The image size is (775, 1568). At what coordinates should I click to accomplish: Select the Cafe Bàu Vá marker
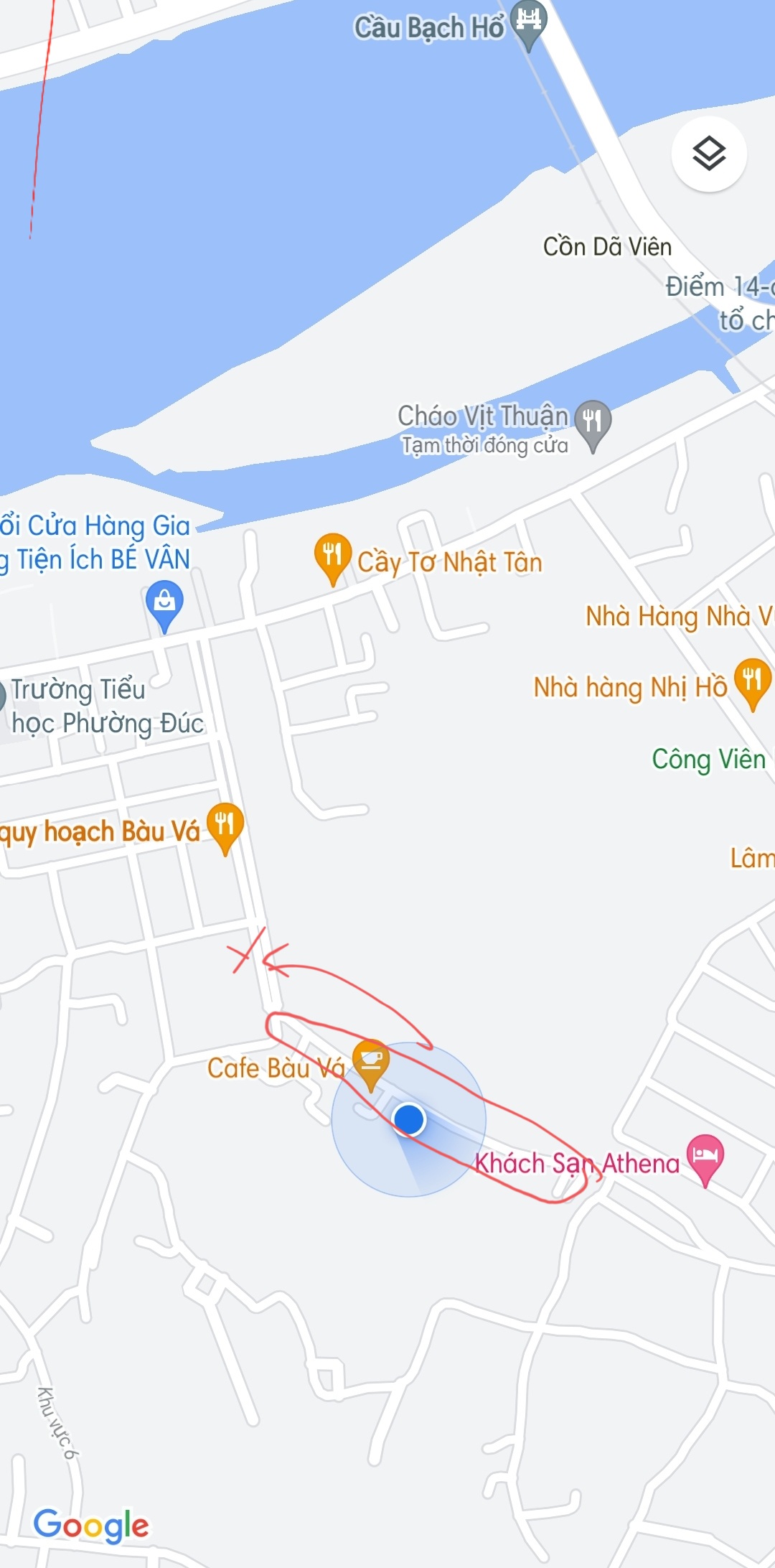coord(371,1061)
